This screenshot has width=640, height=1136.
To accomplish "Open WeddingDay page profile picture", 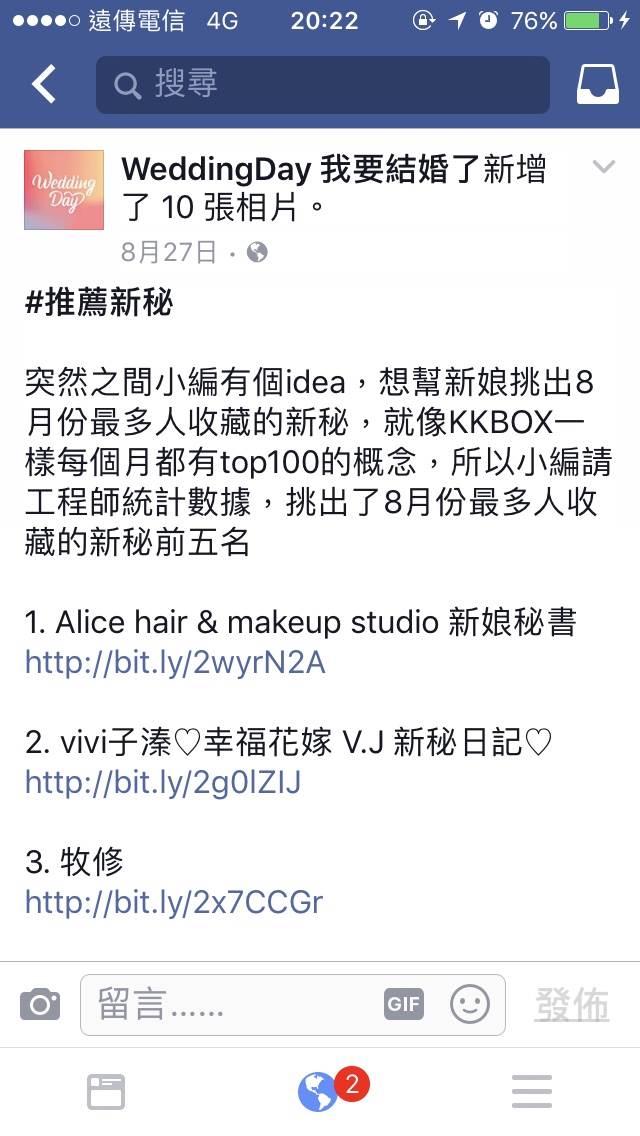I will click(64, 190).
